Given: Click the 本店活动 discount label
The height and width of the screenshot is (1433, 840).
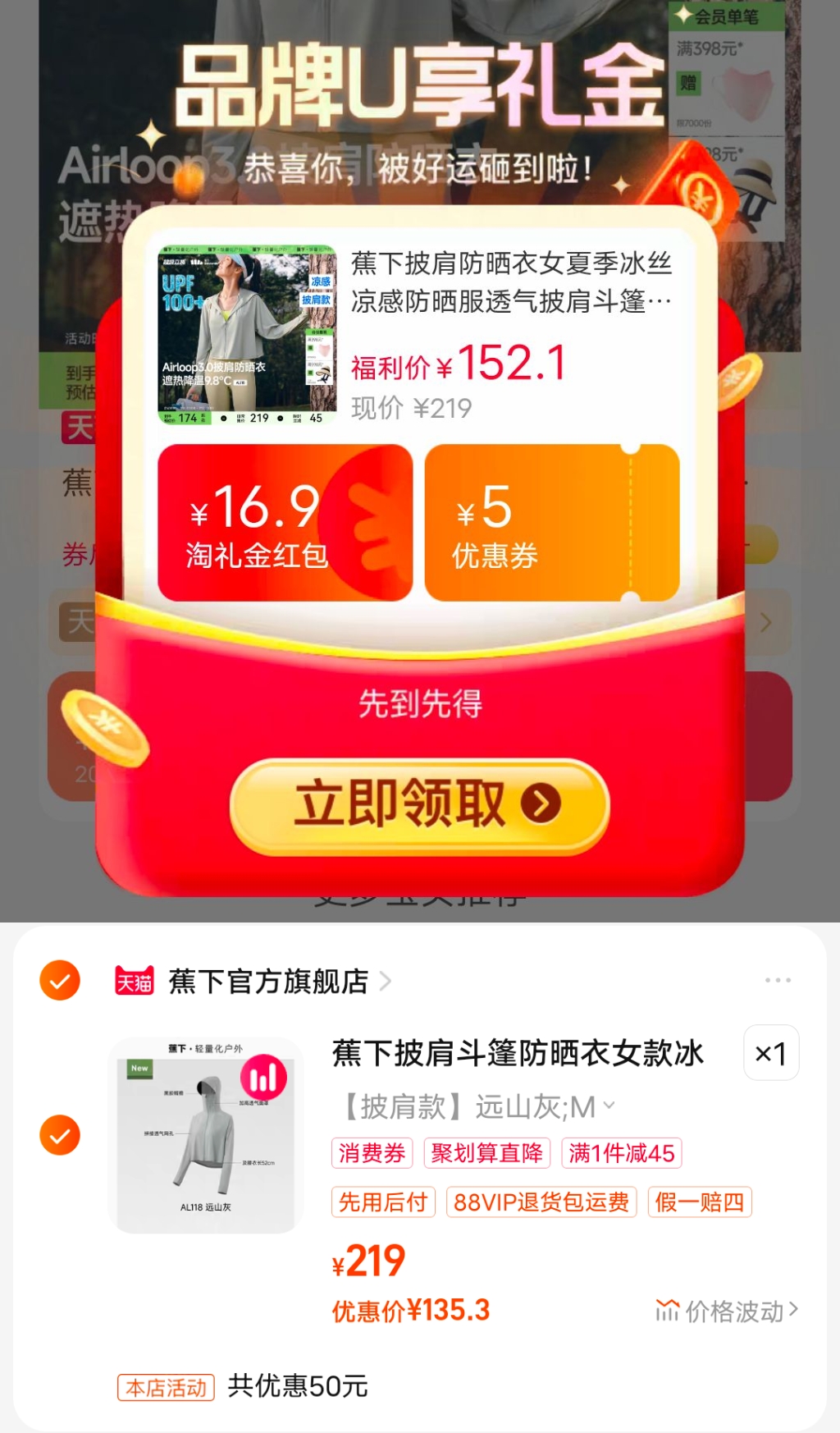Looking at the screenshot, I should (x=165, y=1385).
